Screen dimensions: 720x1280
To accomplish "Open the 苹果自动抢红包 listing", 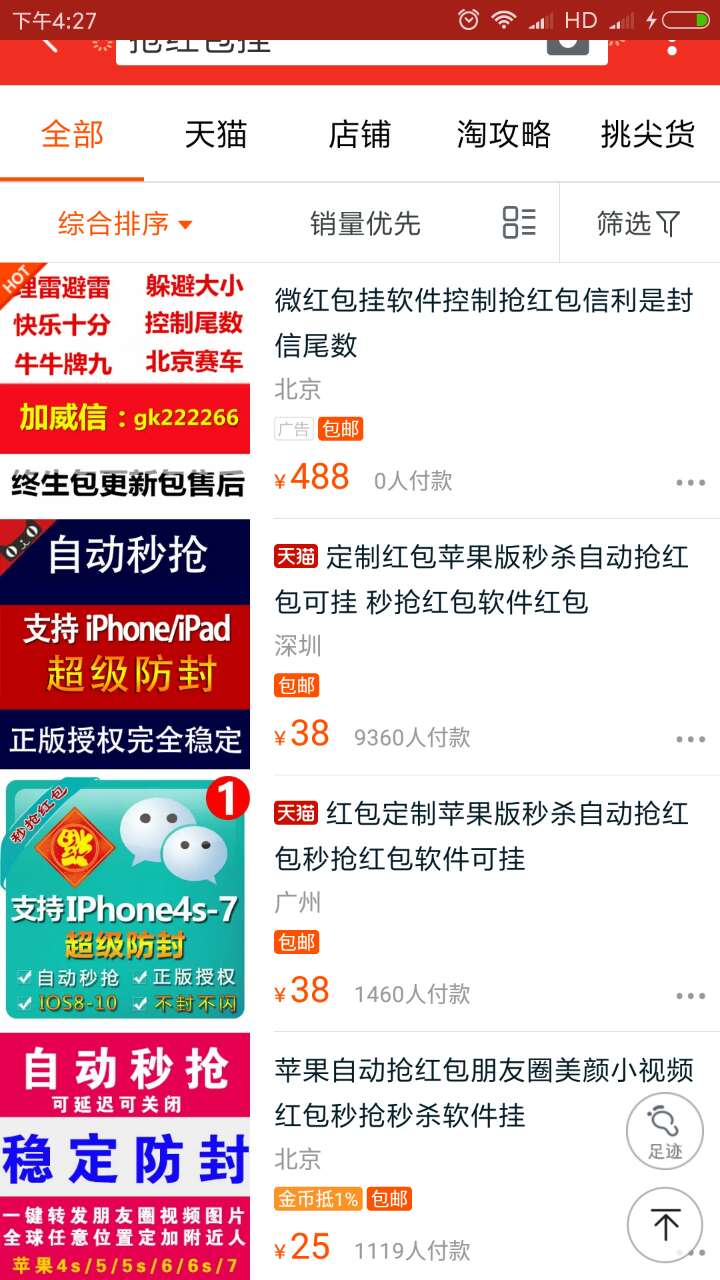I will [480, 1095].
